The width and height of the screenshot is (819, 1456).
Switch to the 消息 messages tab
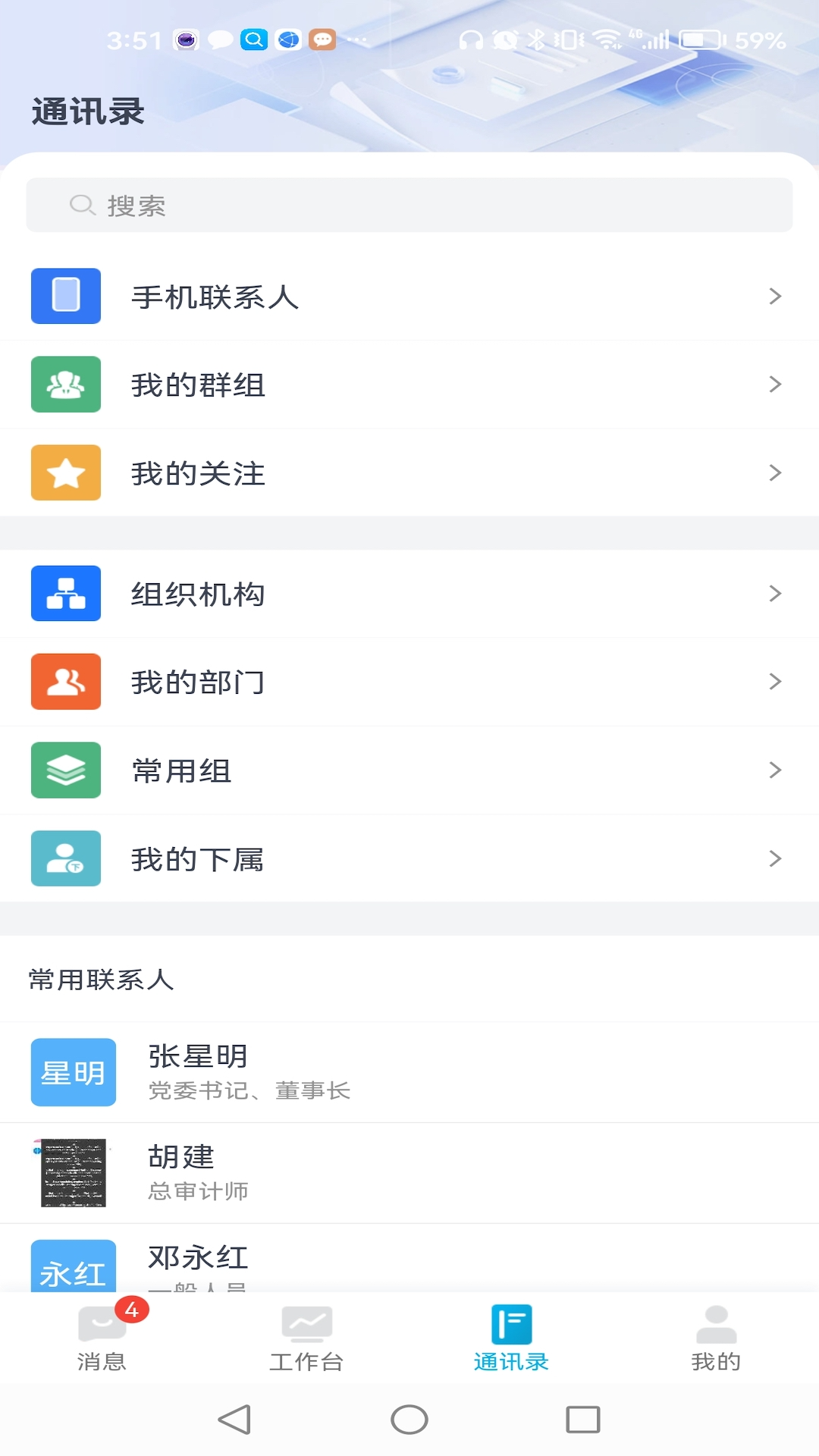point(102,1338)
